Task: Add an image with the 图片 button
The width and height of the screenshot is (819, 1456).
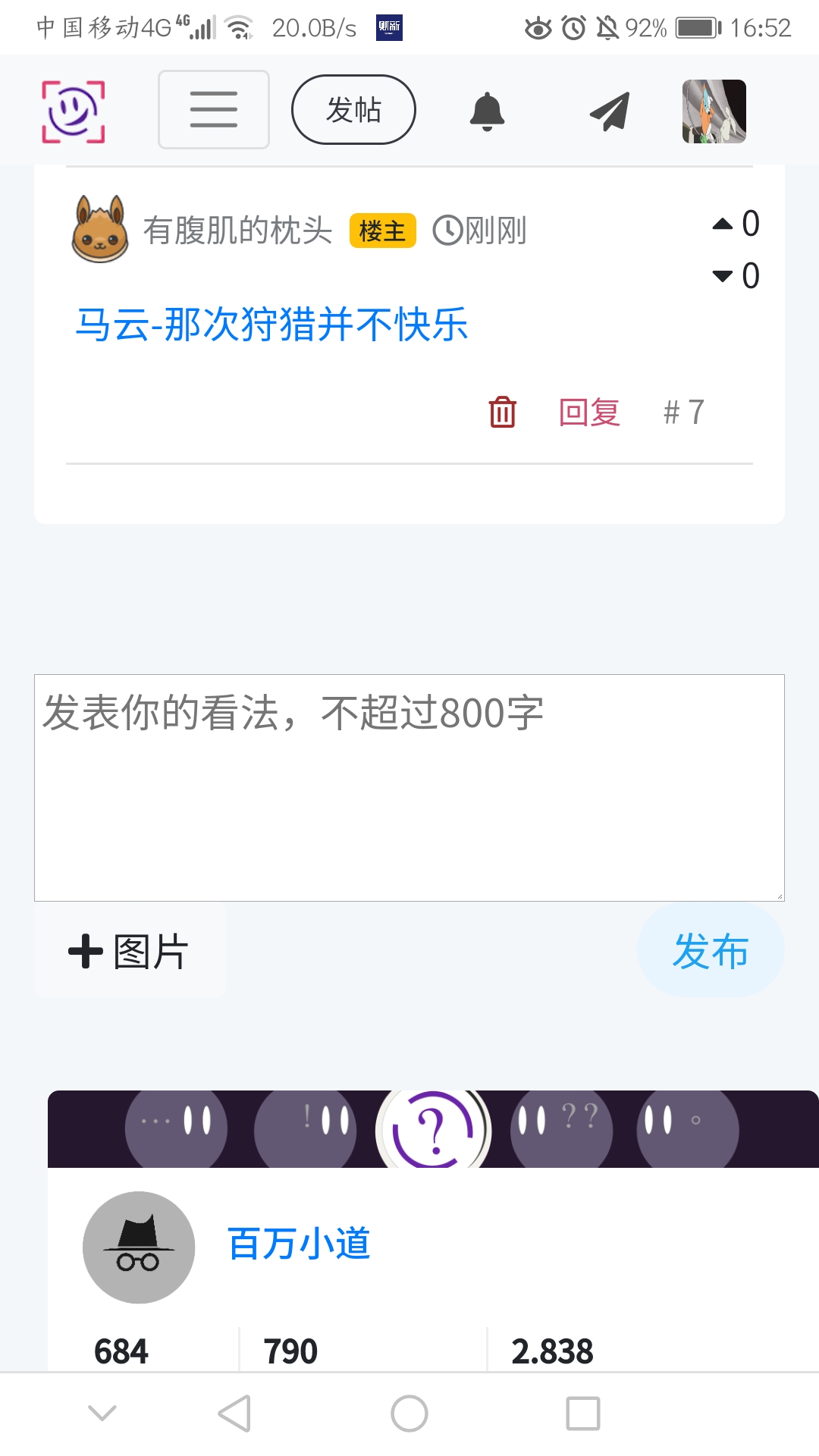Action: [x=130, y=951]
